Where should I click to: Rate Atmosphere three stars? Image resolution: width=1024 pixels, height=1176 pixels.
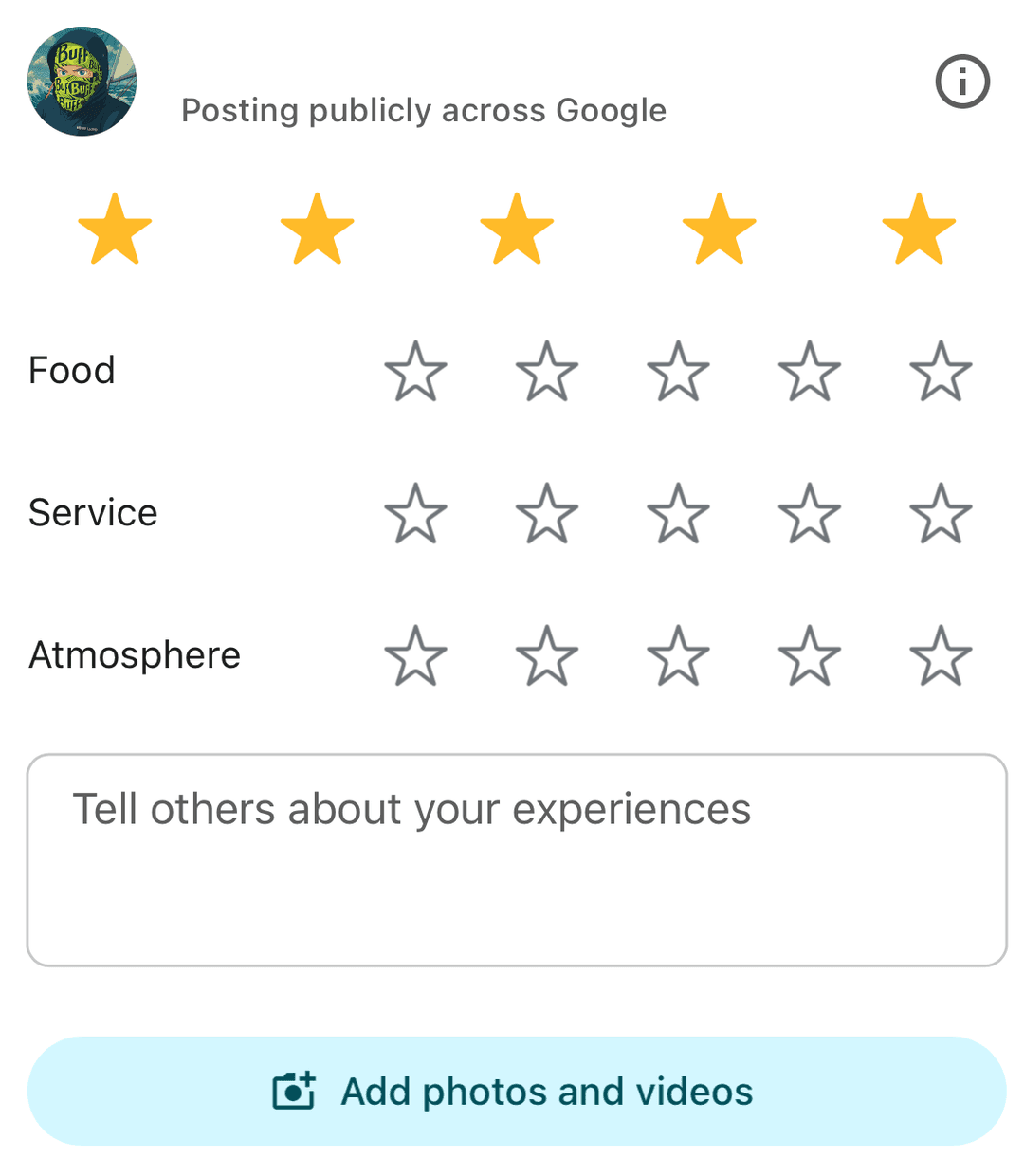click(678, 655)
